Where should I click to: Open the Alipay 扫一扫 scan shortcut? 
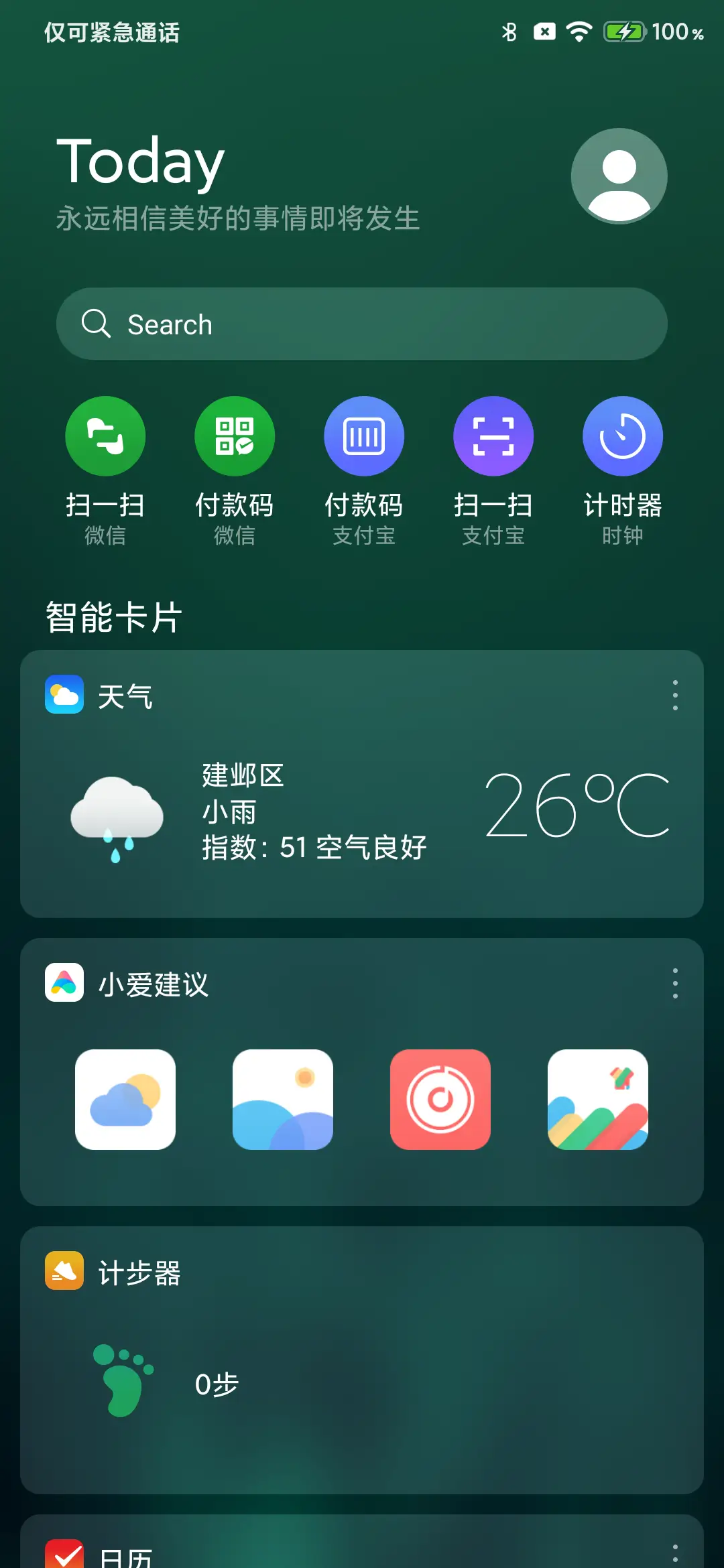click(x=493, y=435)
